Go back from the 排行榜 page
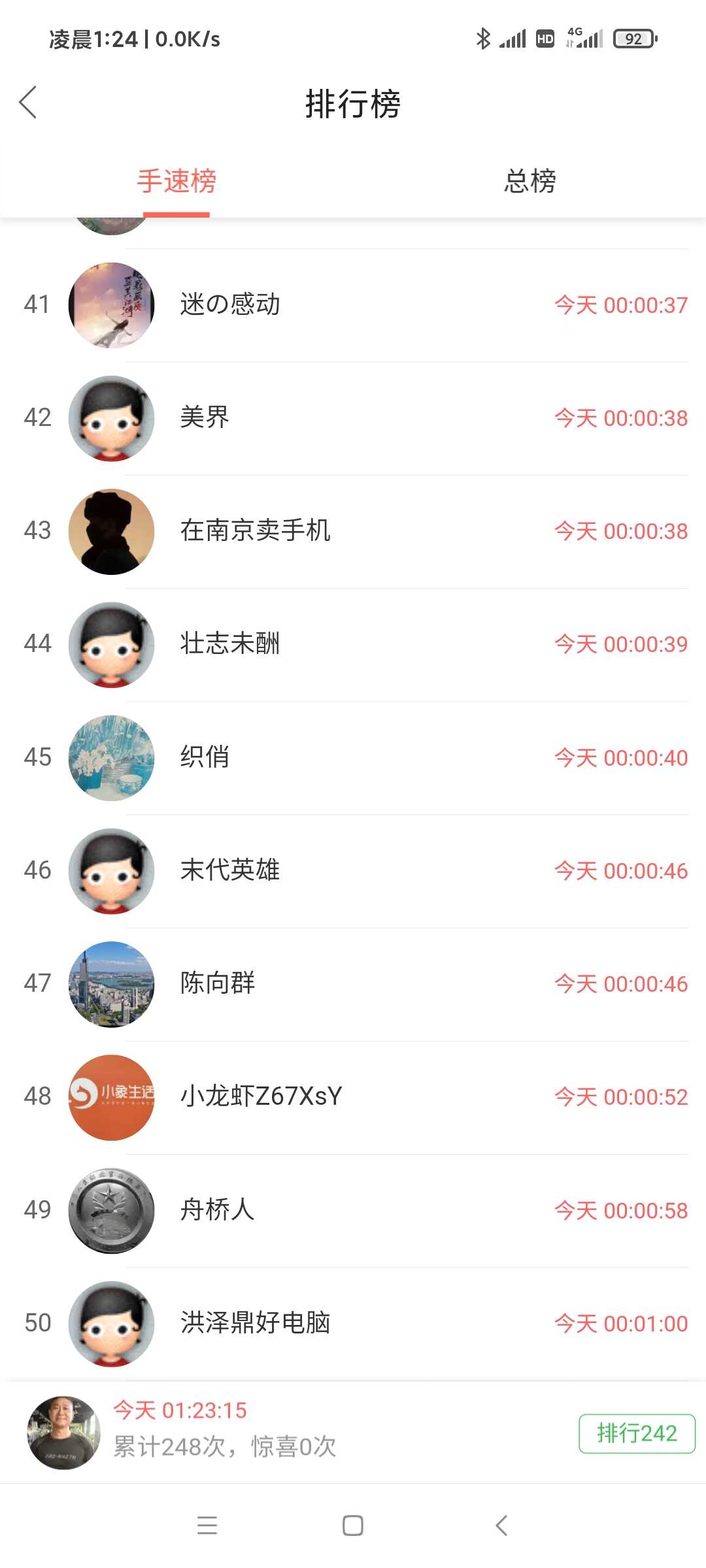 [x=28, y=103]
